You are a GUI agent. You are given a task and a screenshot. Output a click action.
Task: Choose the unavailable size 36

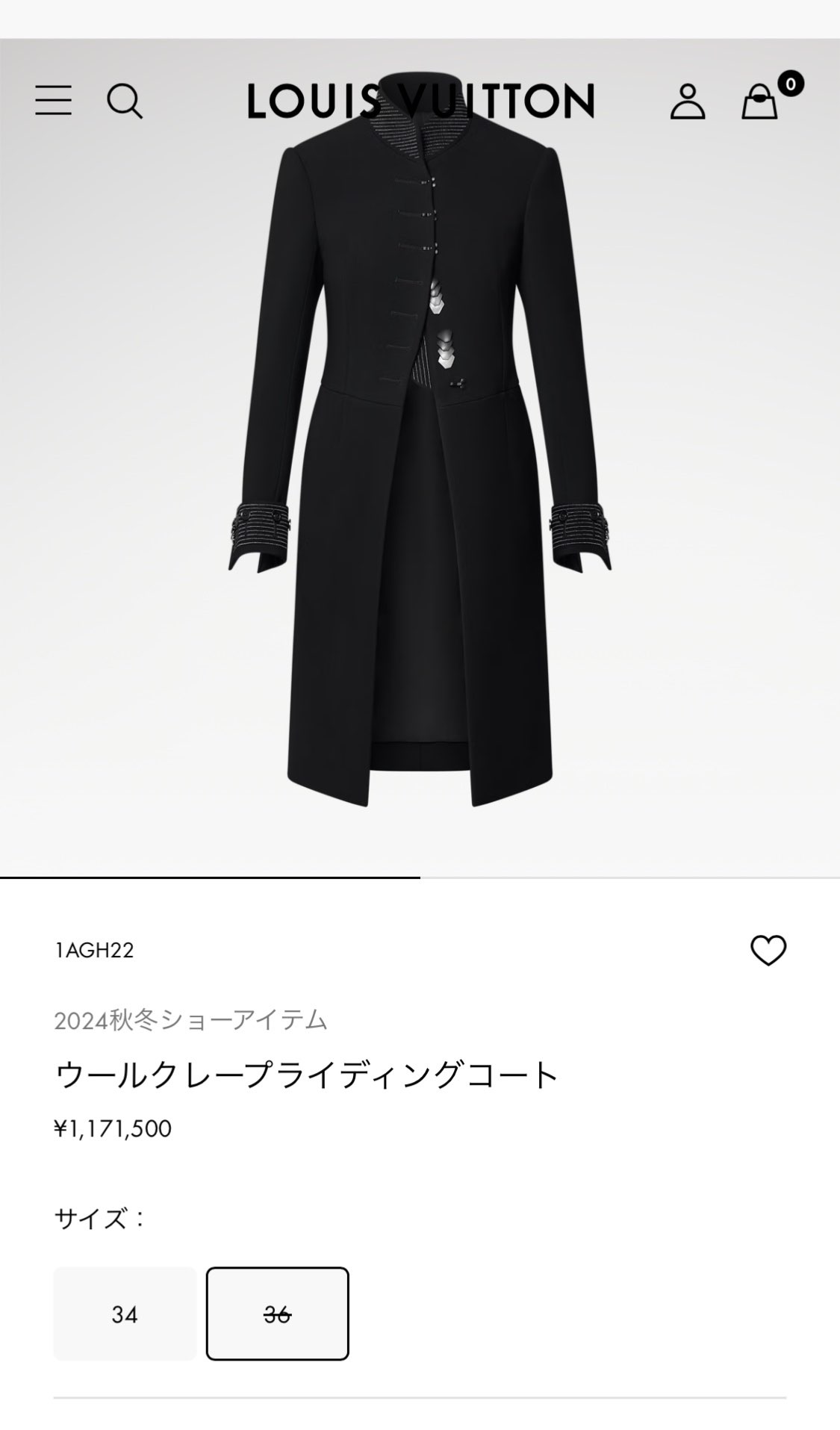click(277, 1314)
